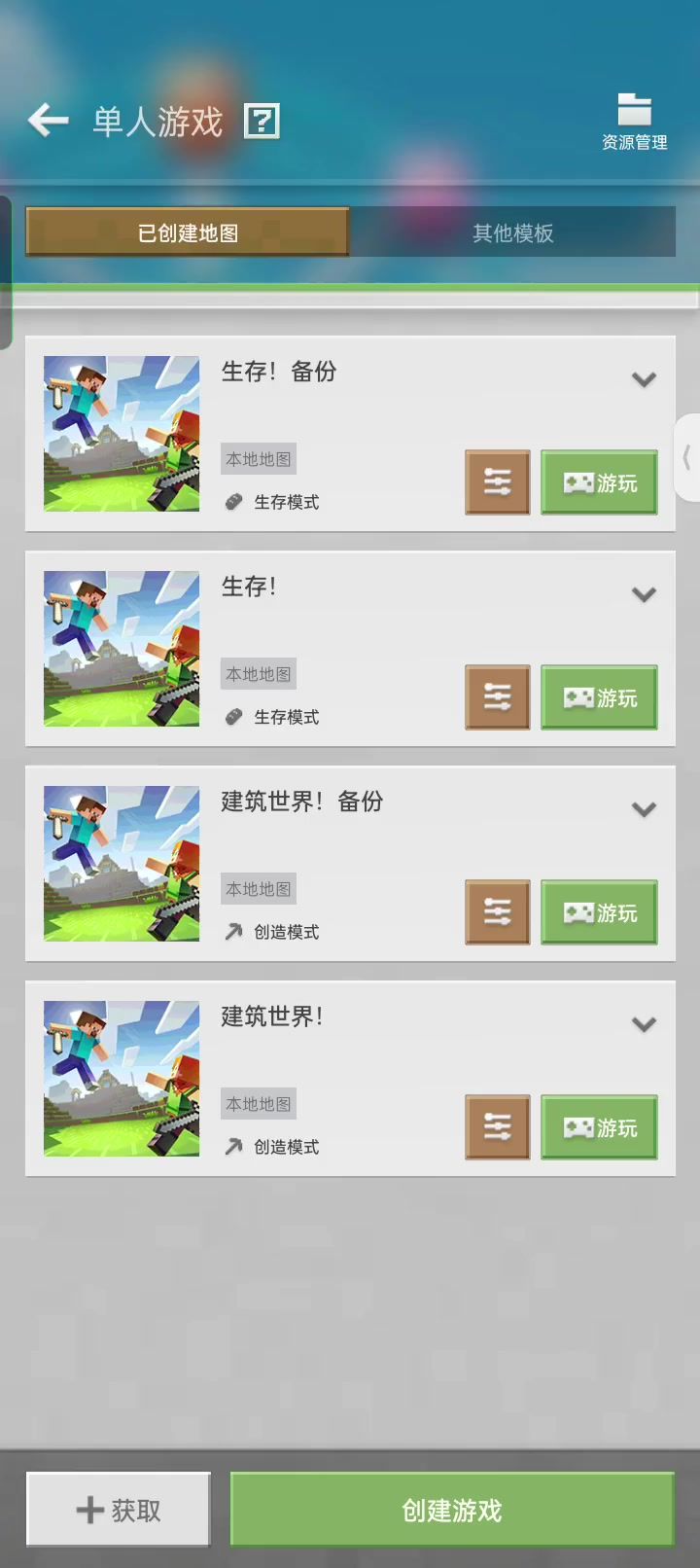700x1568 pixels.
Task: Play the 建筑世界！备份 map
Action: point(599,912)
